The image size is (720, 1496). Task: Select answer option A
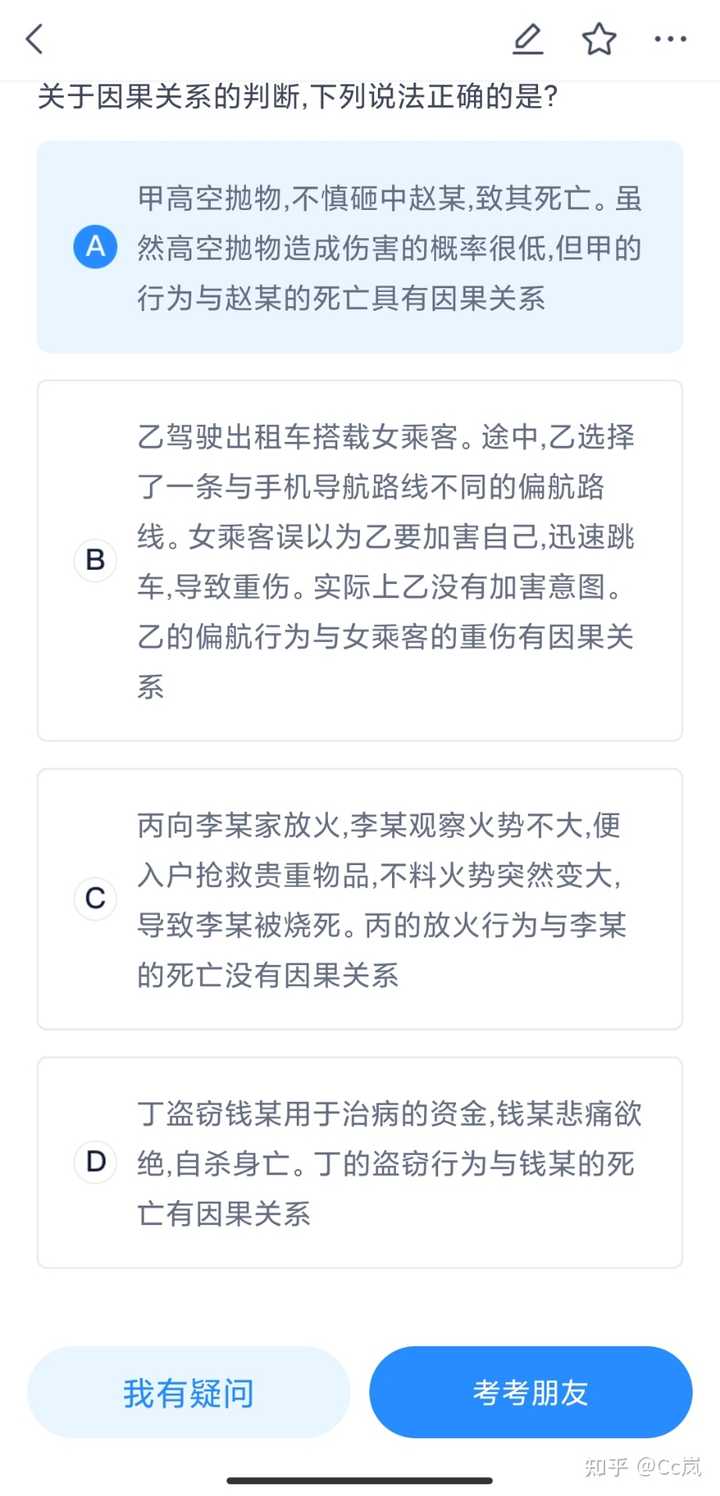(360, 247)
